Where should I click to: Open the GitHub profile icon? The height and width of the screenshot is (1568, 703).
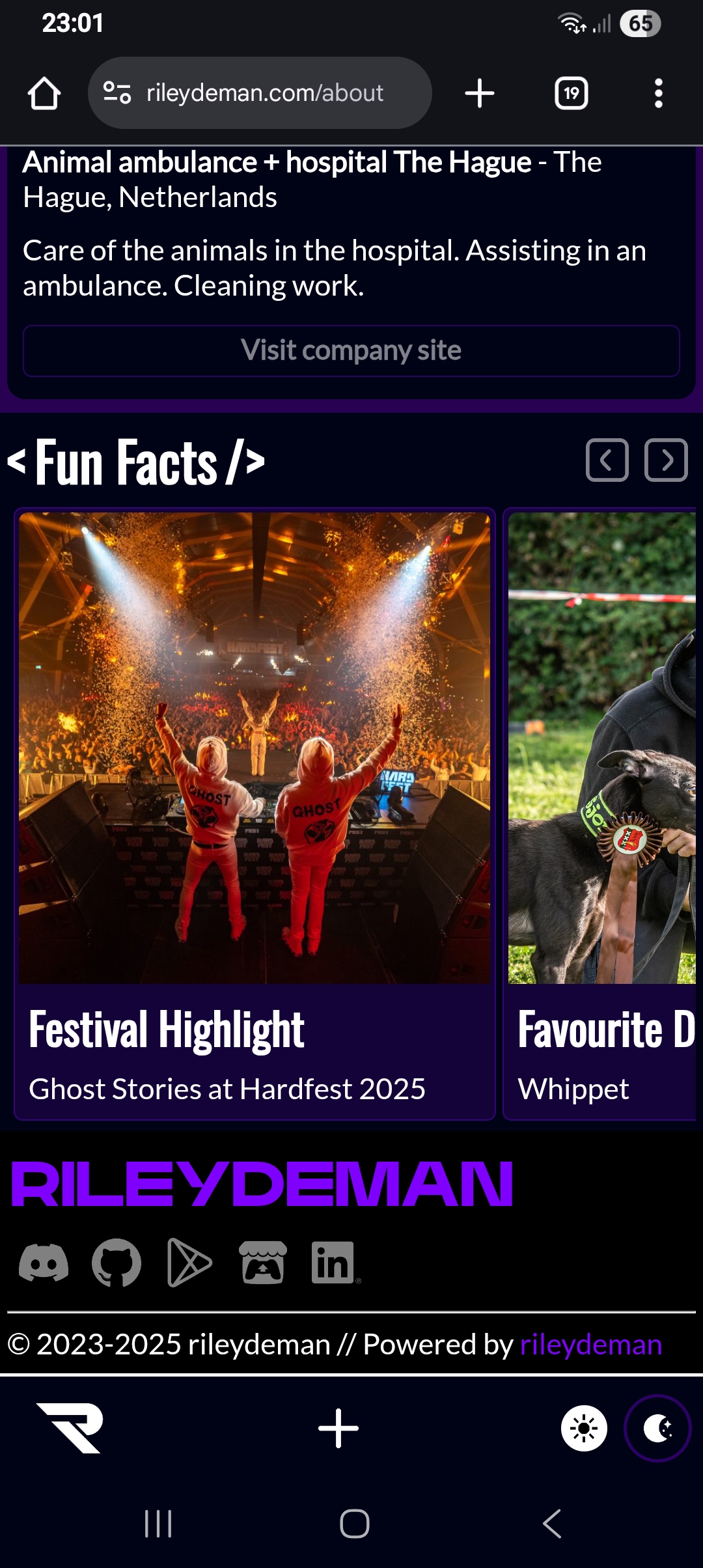pos(117,1263)
